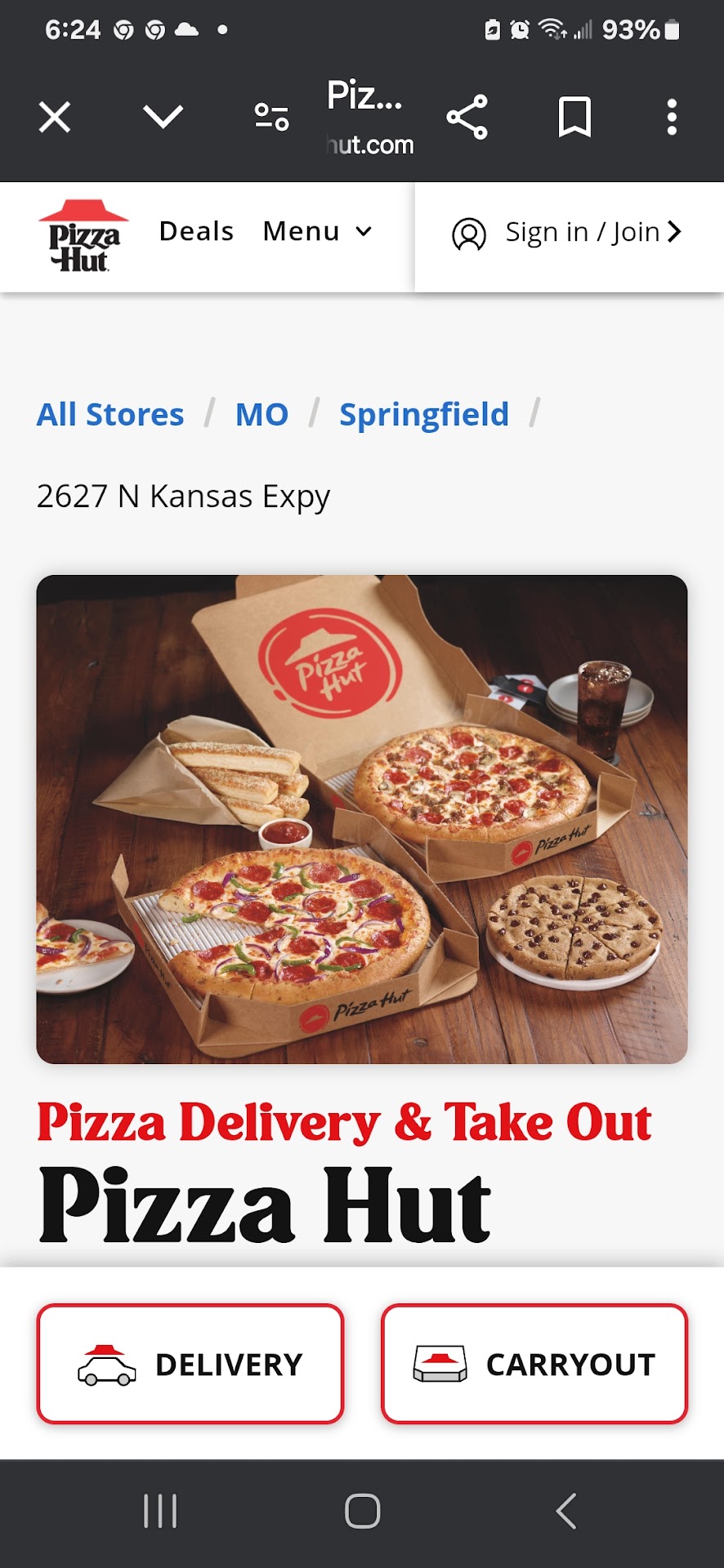Go back using the system back button
Screen dimensions: 724x1568
tap(565, 1511)
